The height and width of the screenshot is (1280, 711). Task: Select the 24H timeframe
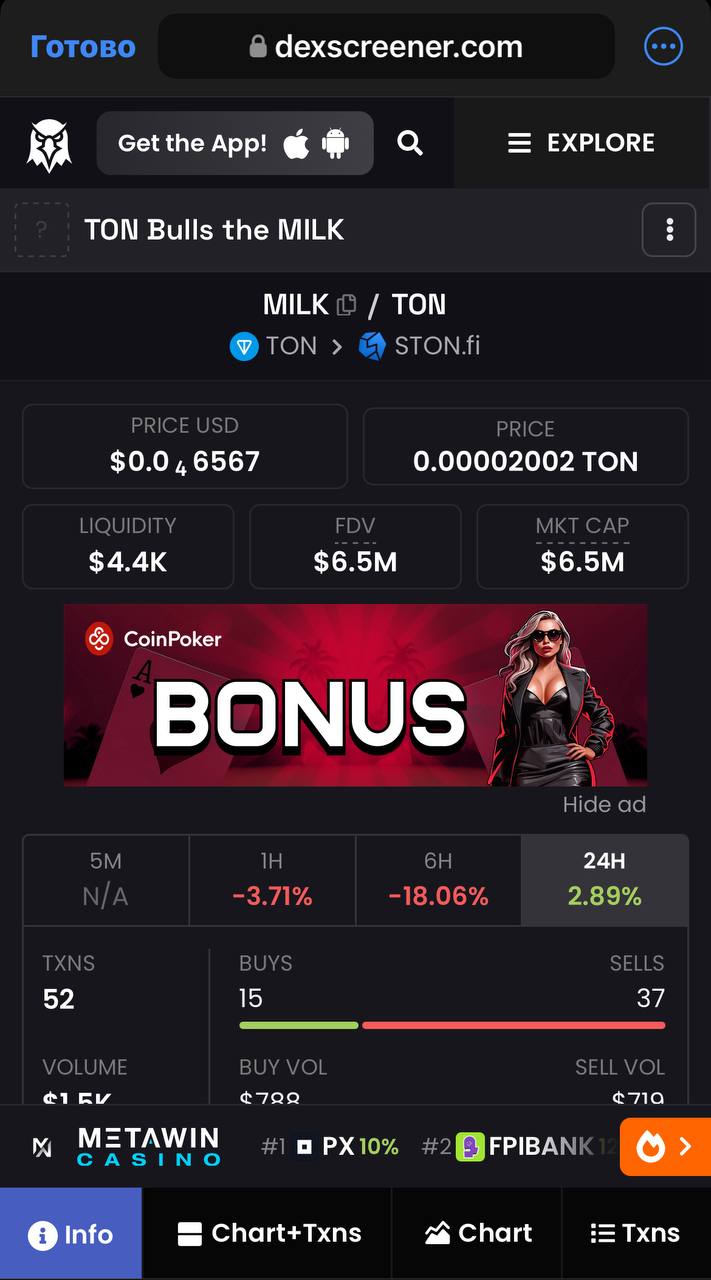point(604,879)
